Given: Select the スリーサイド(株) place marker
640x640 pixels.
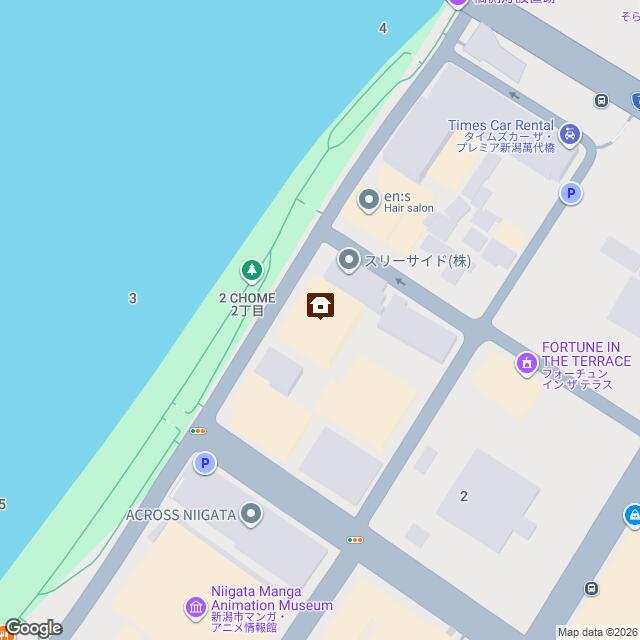Looking at the screenshot, I should 349,261.
